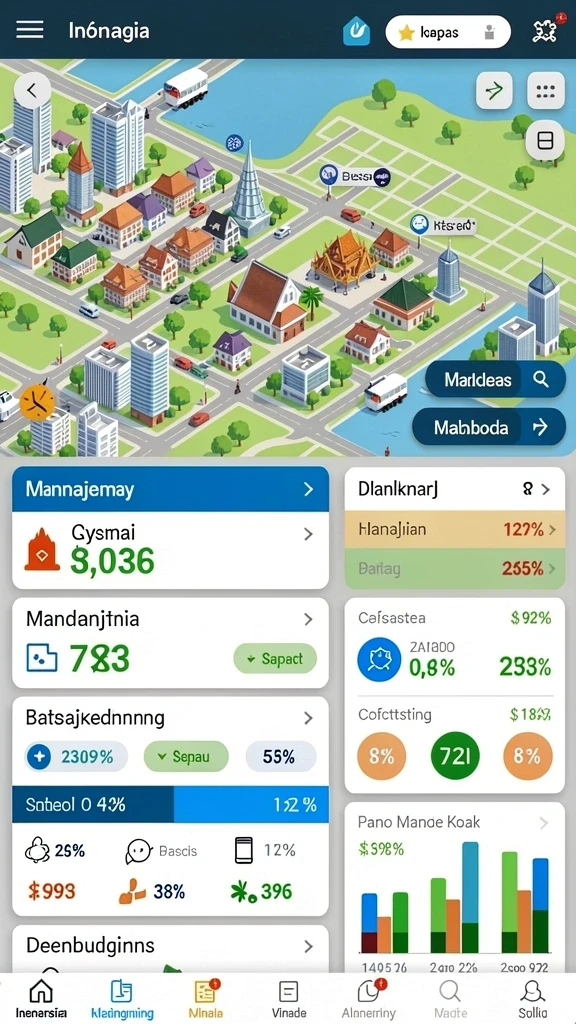Screen dimensions: 576x1024
Task: Go back using the map's back arrow
Action: click(32, 89)
